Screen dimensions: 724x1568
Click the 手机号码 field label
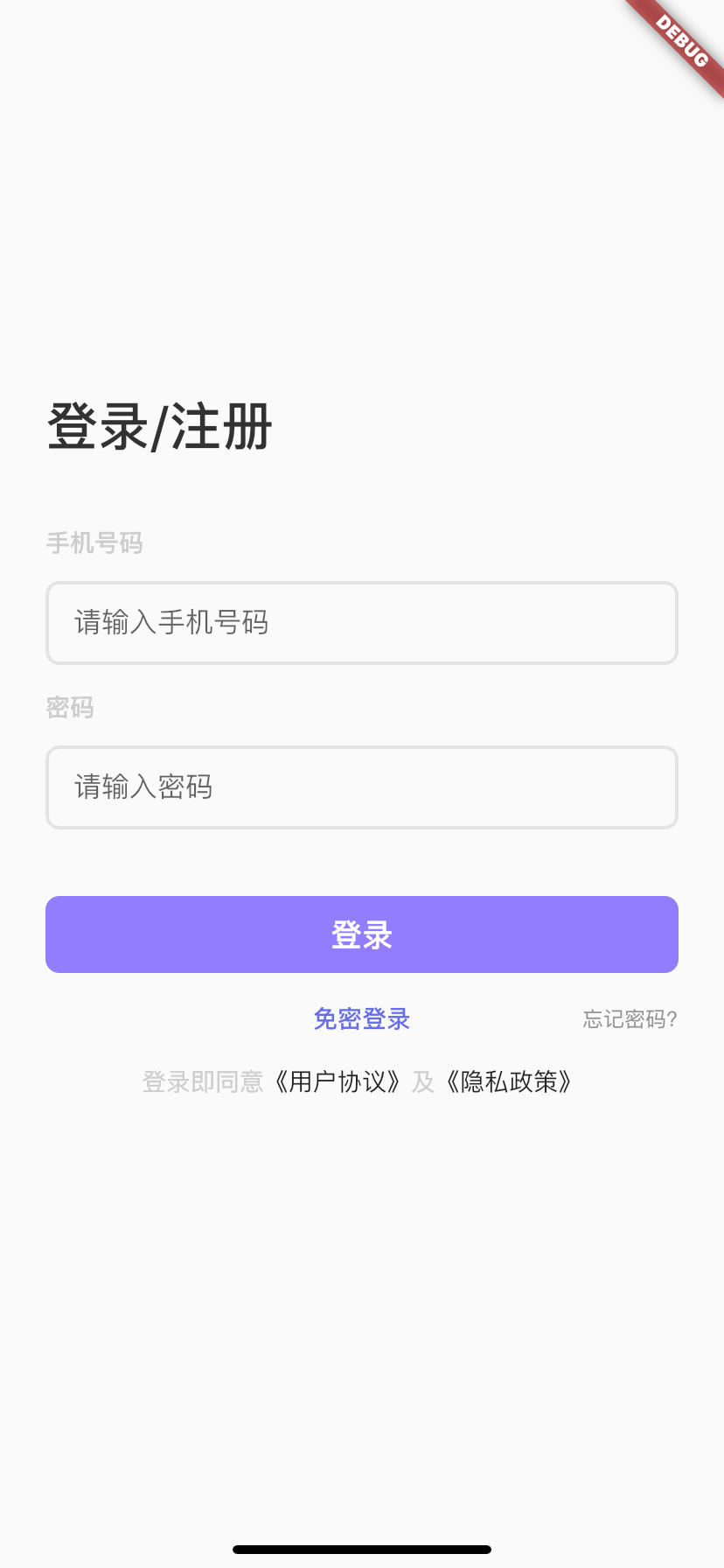click(x=94, y=543)
